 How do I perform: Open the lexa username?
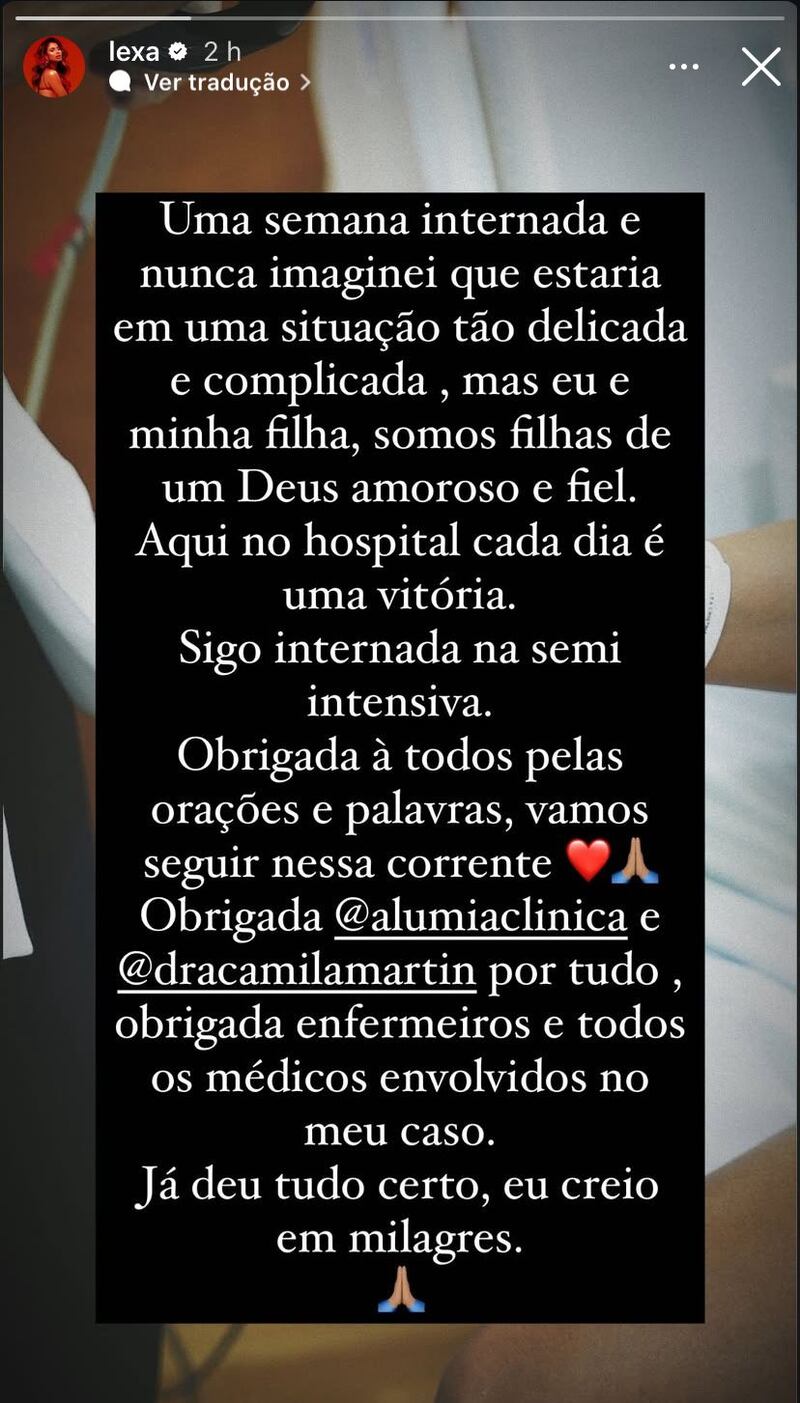[132, 51]
